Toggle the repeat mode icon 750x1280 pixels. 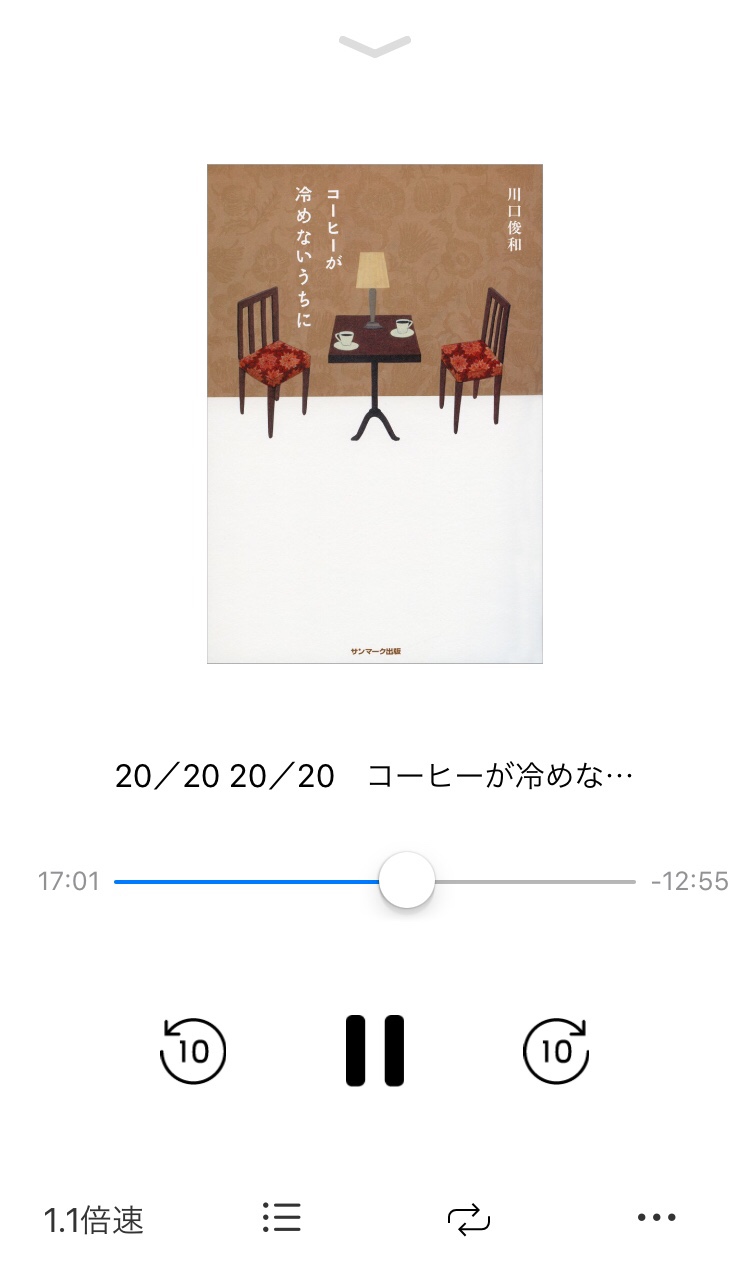click(469, 1218)
